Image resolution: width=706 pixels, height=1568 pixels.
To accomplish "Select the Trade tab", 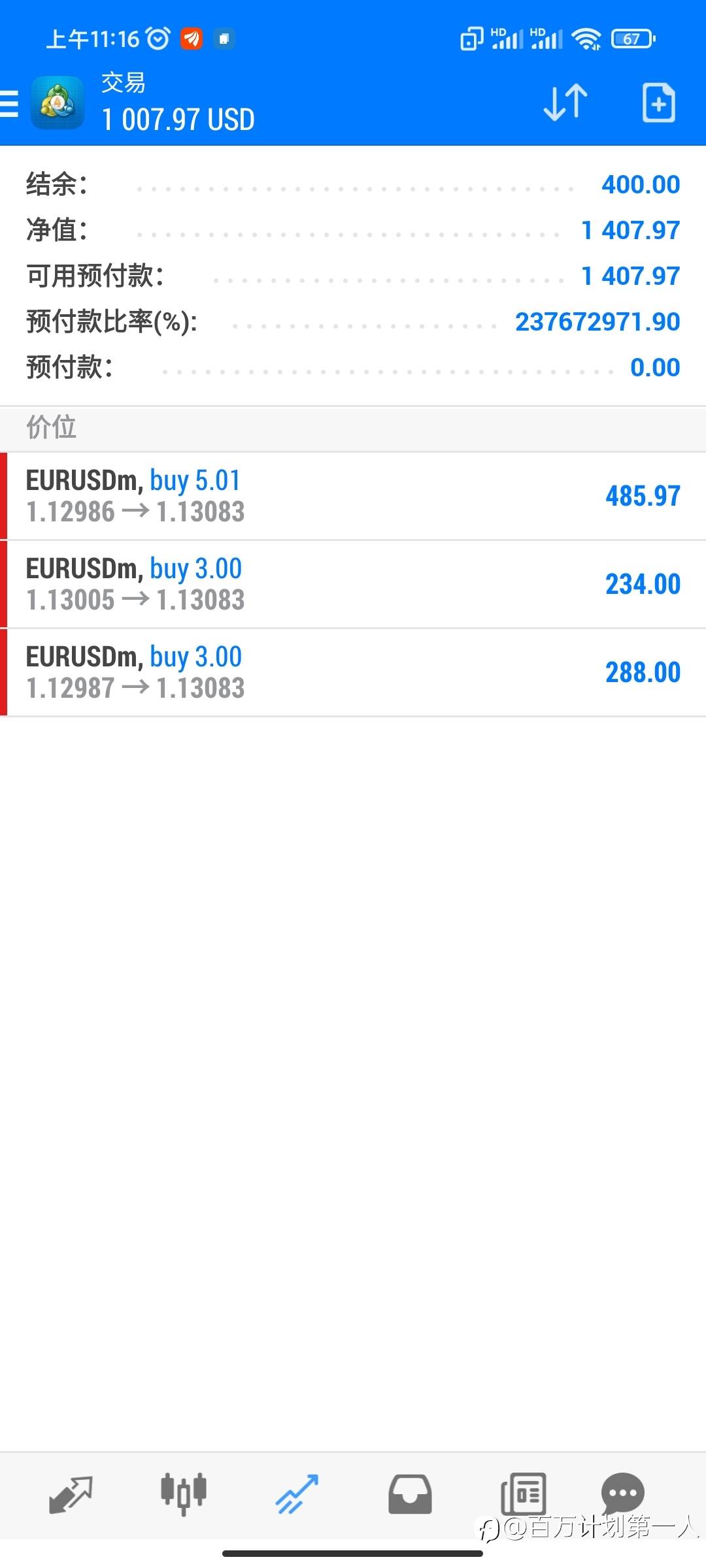I will 297,1494.
